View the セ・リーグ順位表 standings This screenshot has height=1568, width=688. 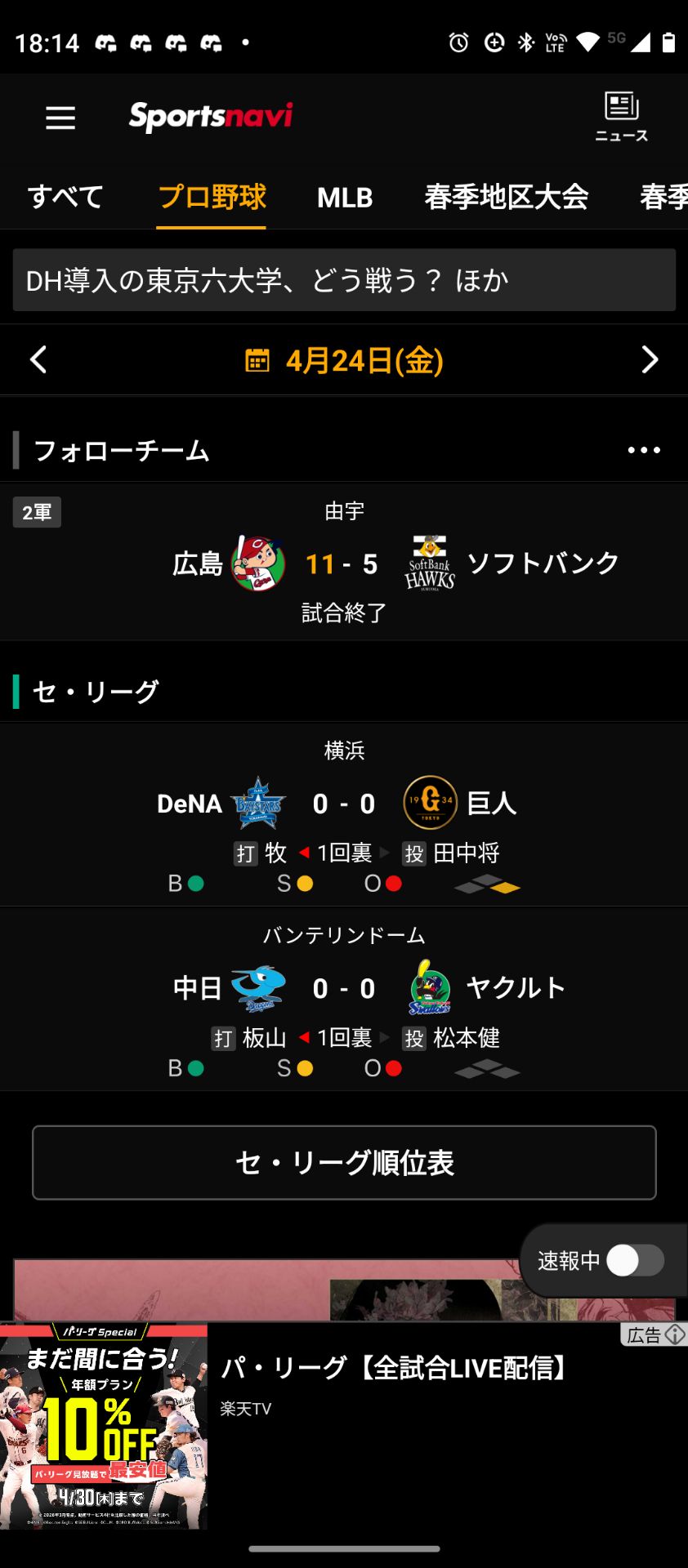point(344,1162)
